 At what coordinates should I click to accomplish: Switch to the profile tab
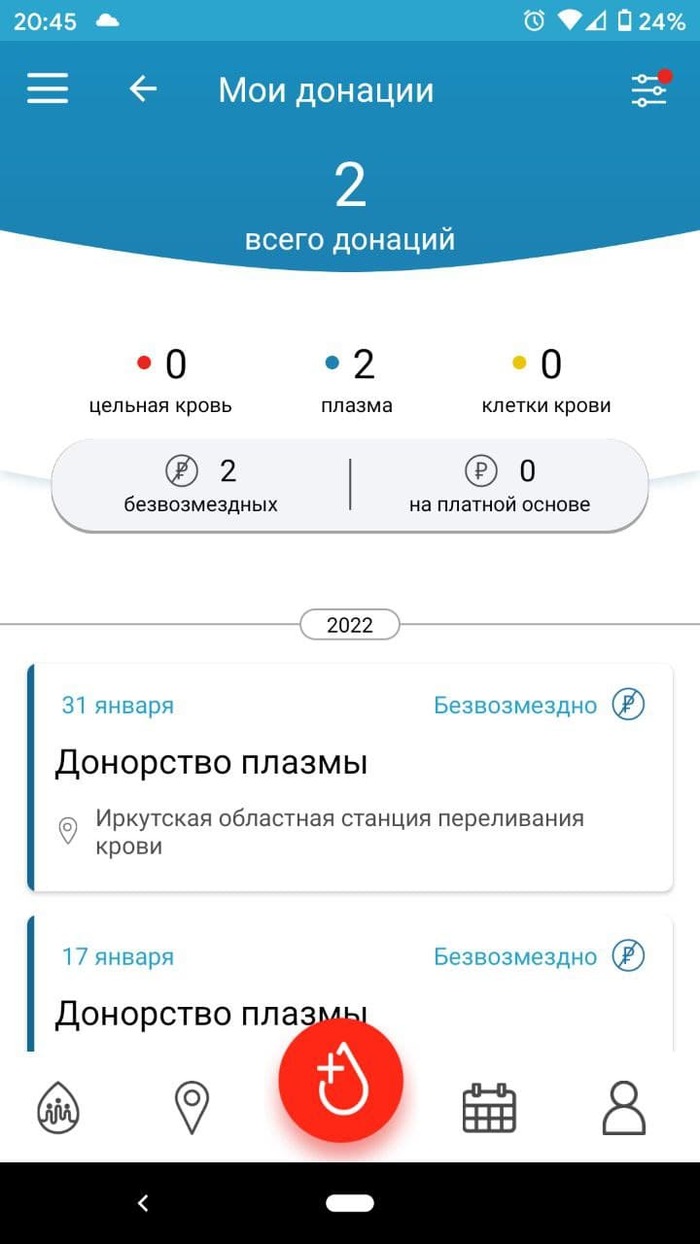tap(624, 1107)
